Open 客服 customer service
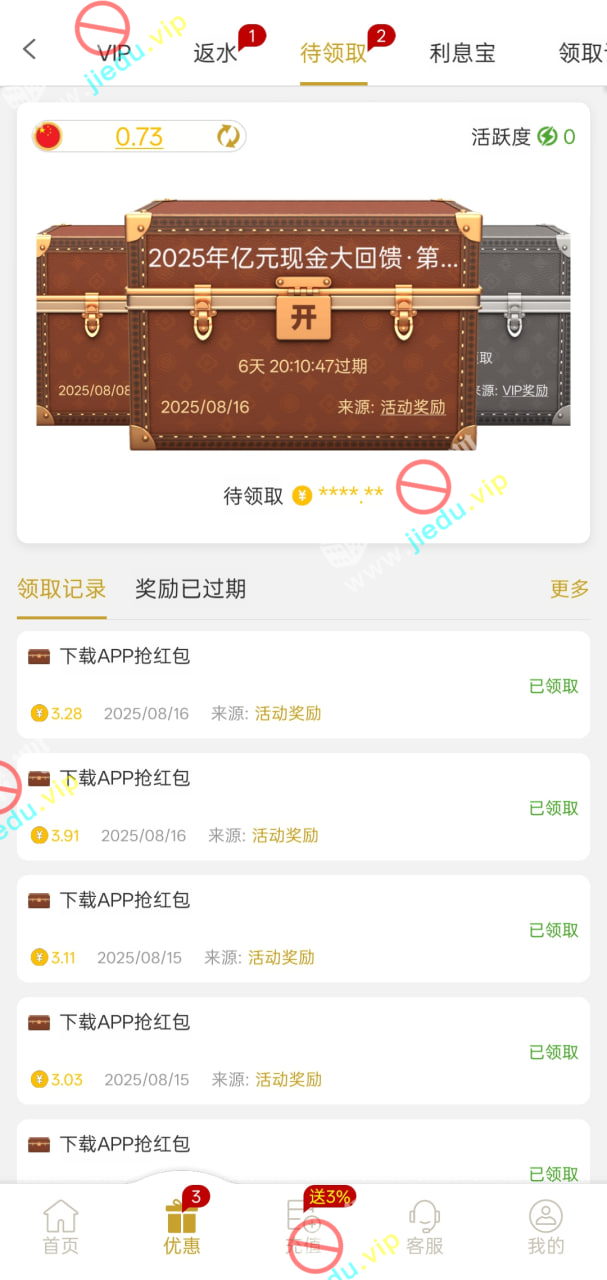This screenshot has width=607, height=1280. [424, 1227]
